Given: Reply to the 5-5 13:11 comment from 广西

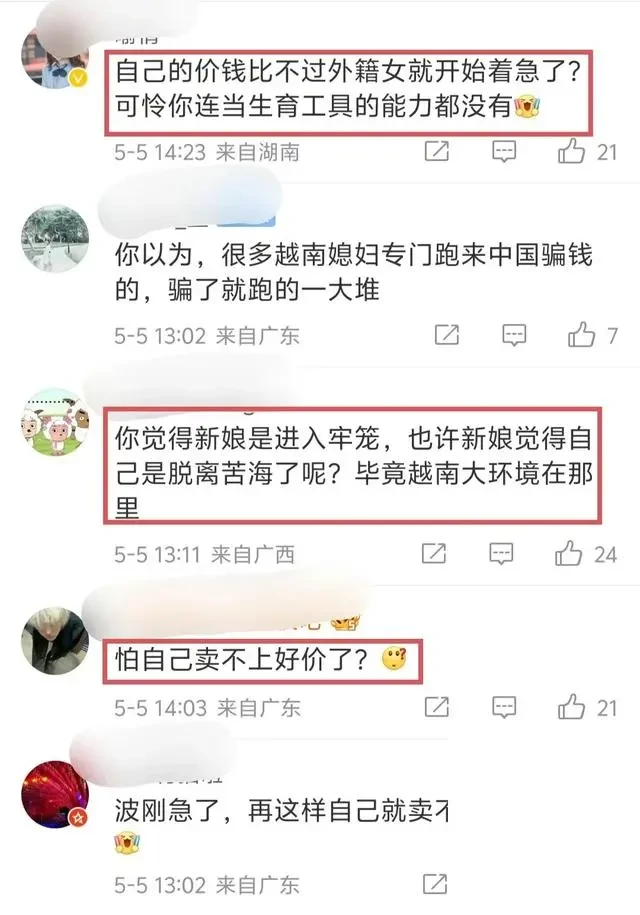Looking at the screenshot, I should pyautogui.click(x=502, y=553).
